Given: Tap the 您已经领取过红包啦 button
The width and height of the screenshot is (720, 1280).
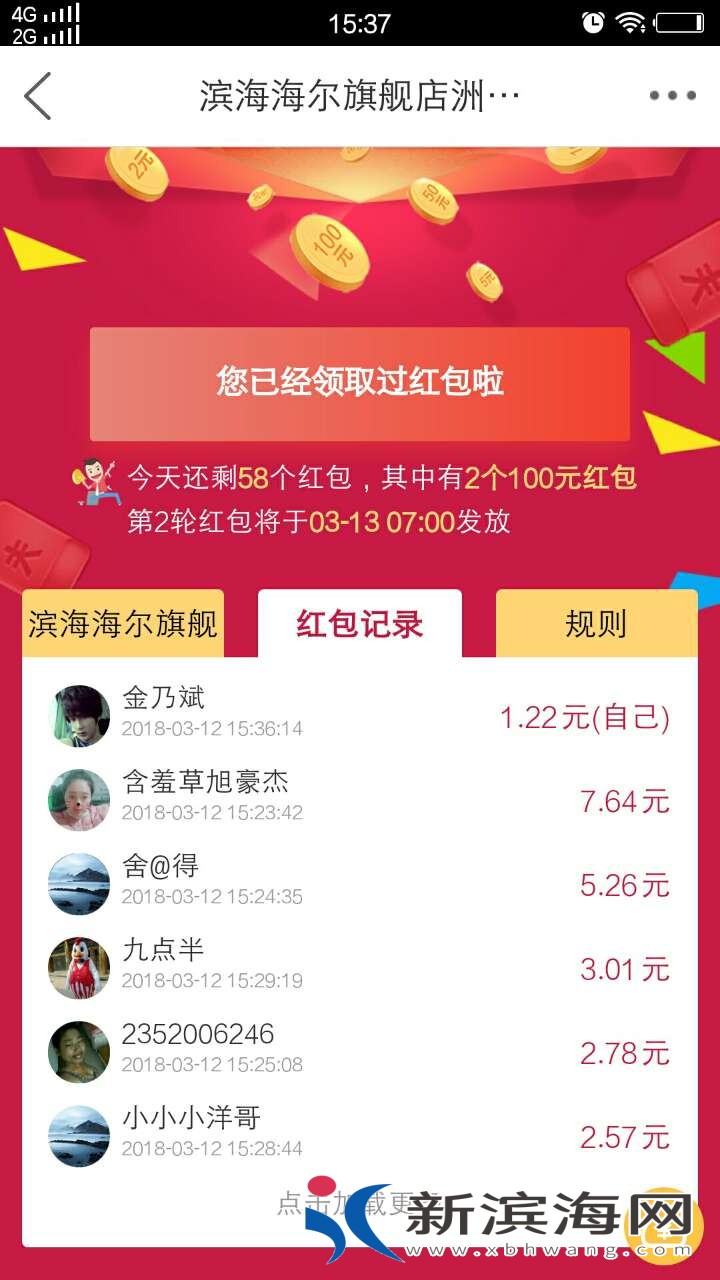Looking at the screenshot, I should point(360,383).
